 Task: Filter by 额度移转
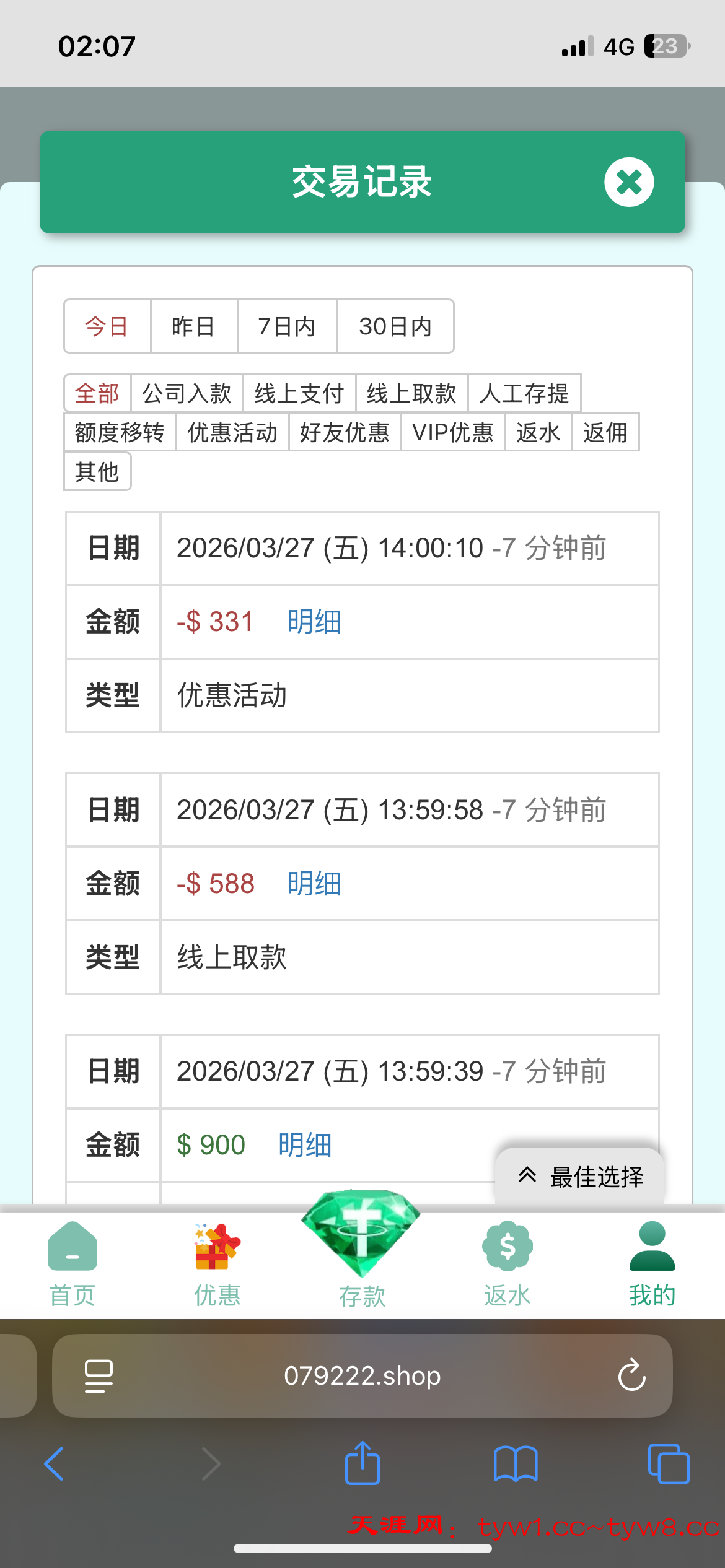[120, 432]
